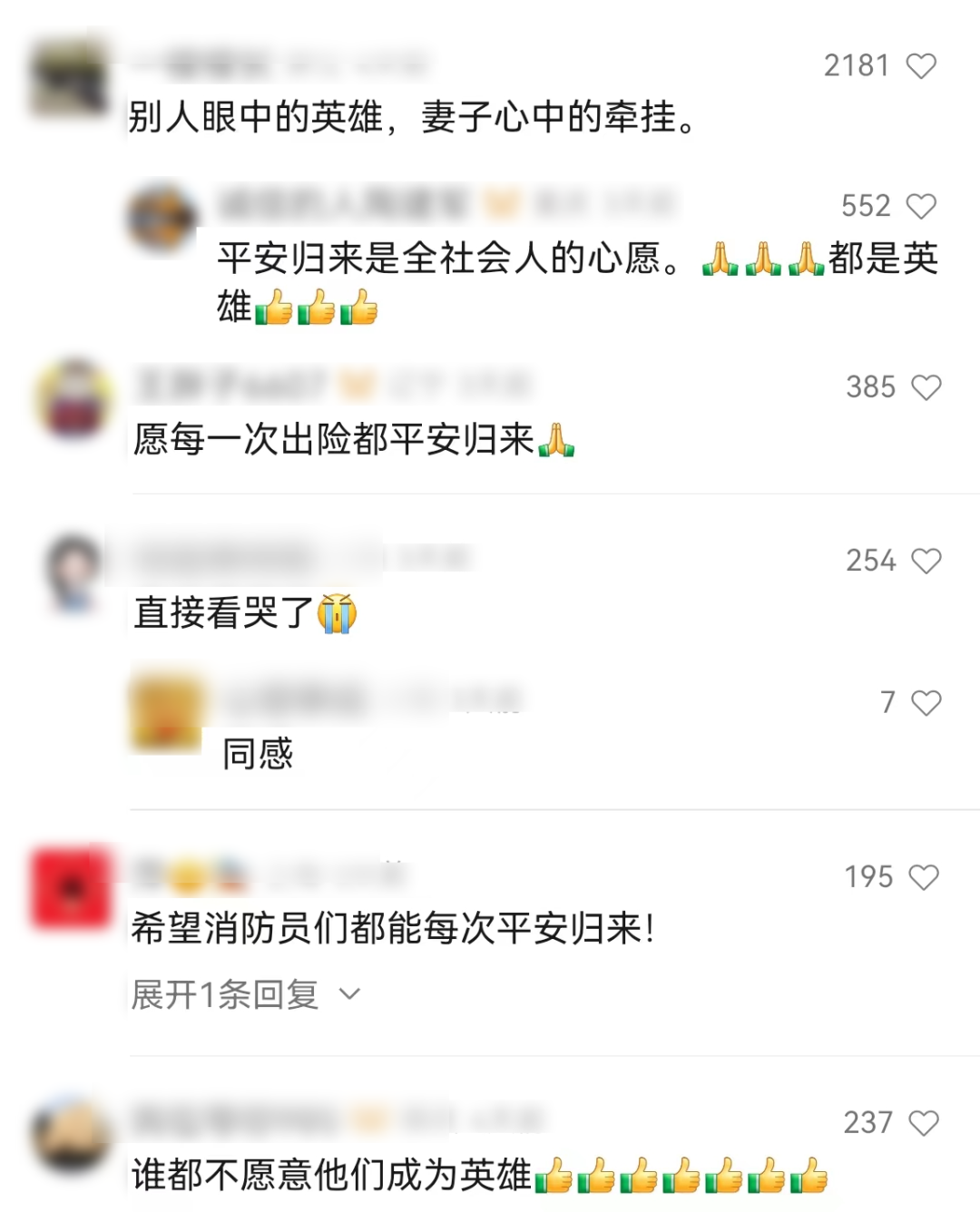Screen dimensions: 980x1212
Task: Open avatar of commenter 直接看哭了
Action: pyautogui.click(x=74, y=572)
